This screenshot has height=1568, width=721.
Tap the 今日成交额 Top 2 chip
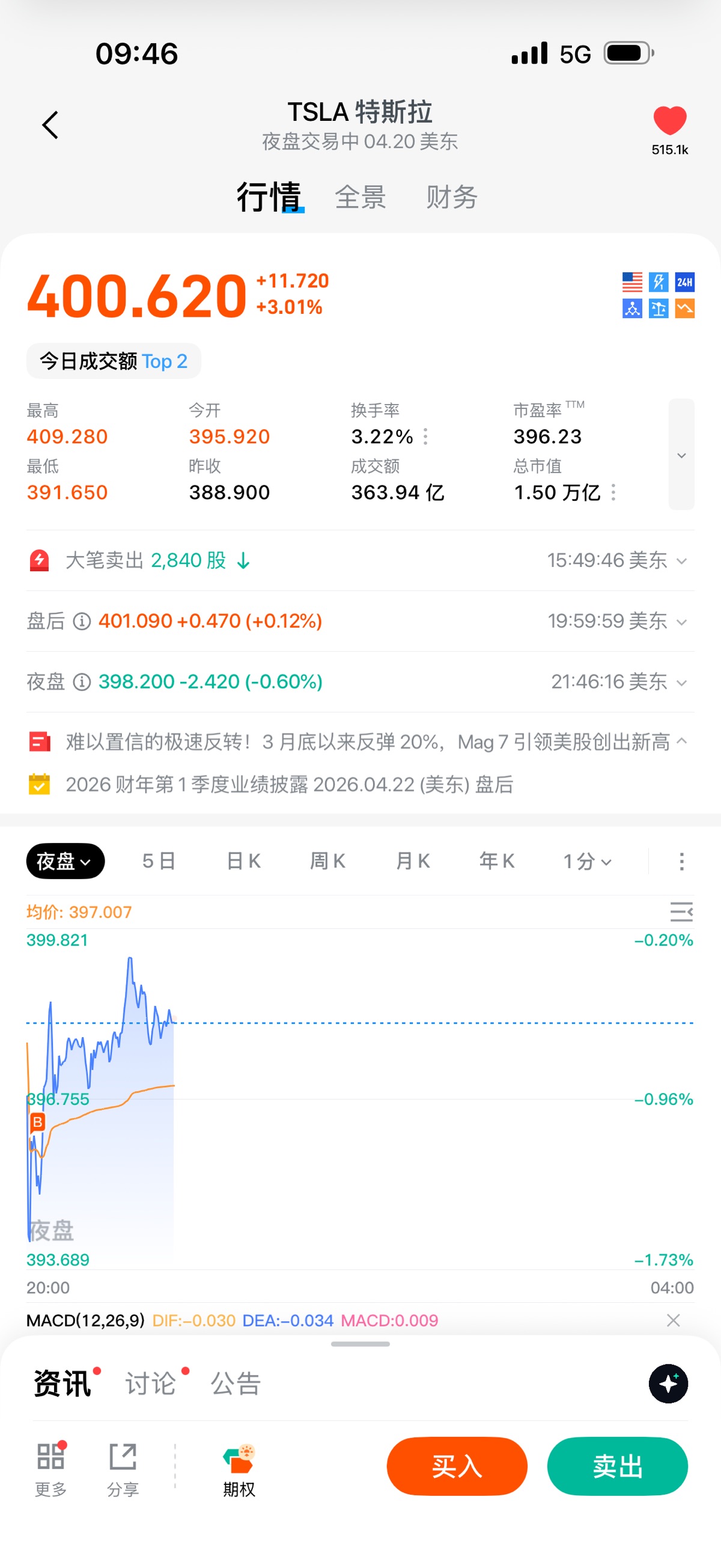(x=114, y=361)
